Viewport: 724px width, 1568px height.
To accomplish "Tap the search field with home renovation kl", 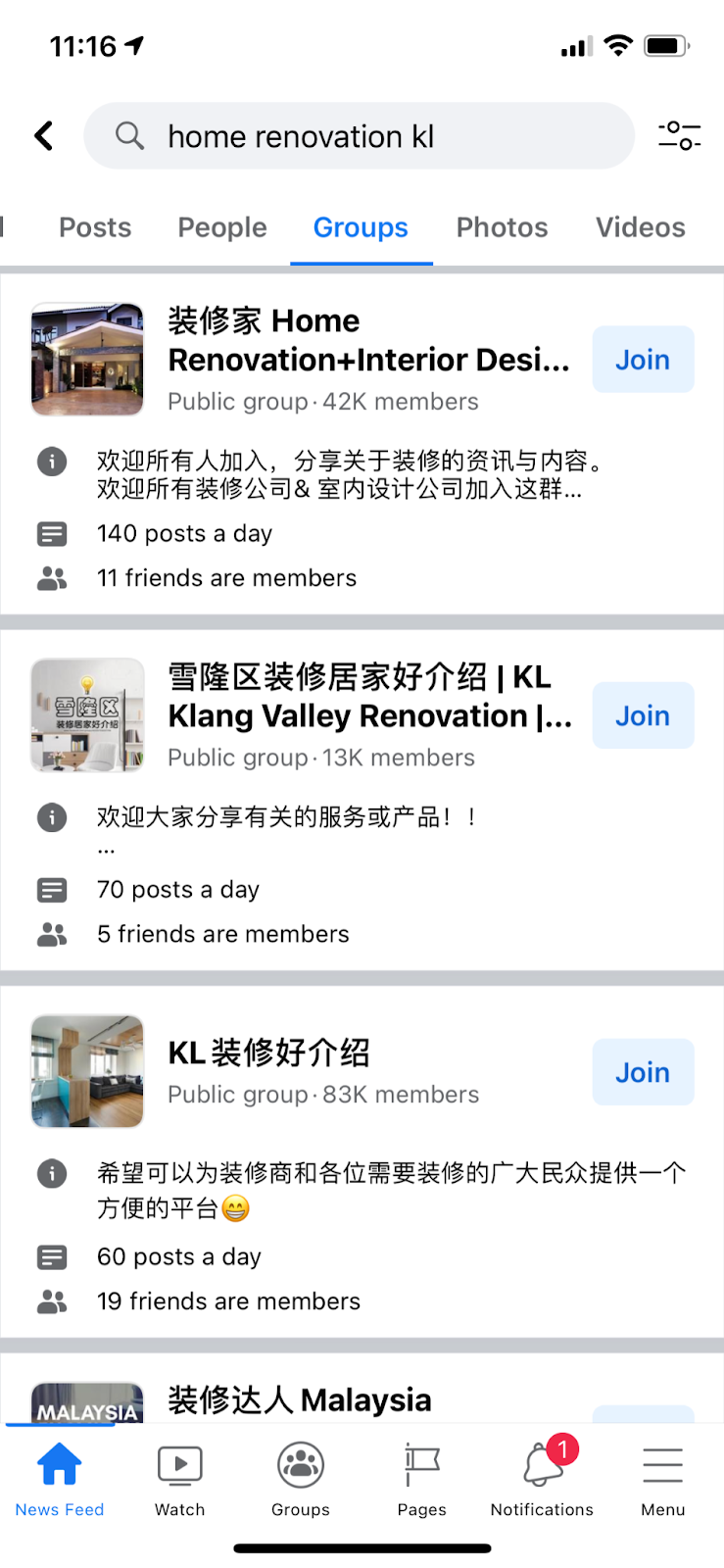I will point(359,136).
